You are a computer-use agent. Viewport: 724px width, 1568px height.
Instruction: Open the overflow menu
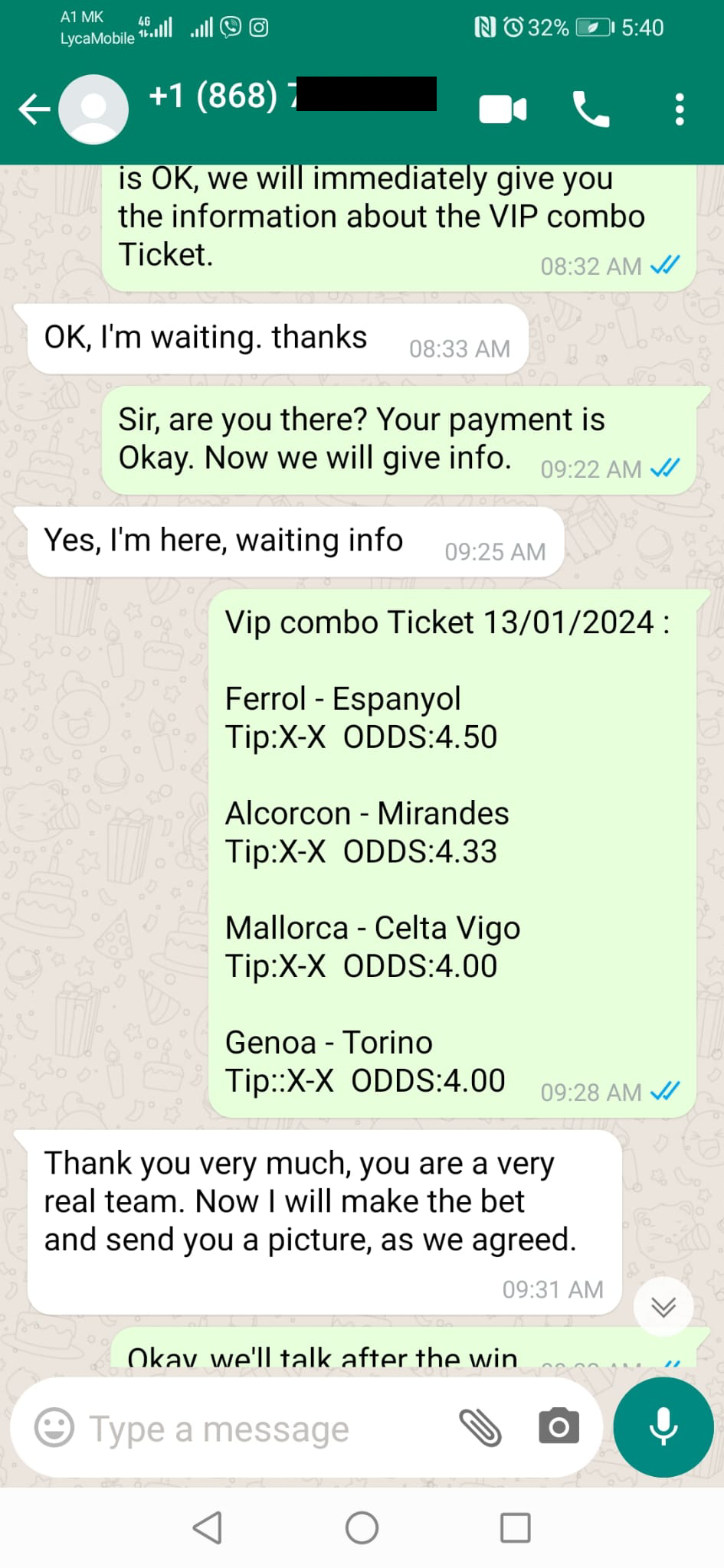[x=679, y=109]
